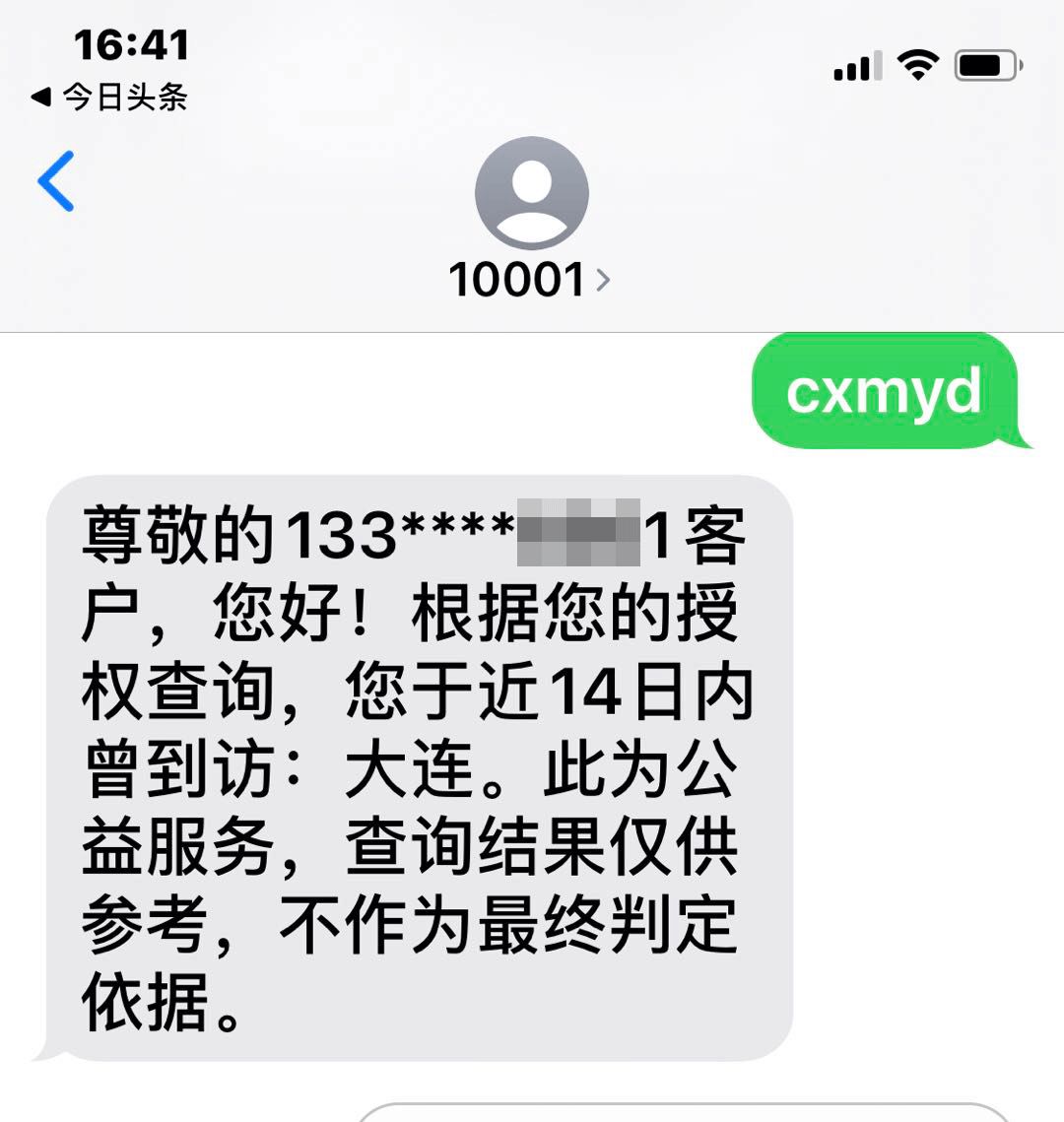The width and height of the screenshot is (1064, 1122).
Task: Return to 今日头条 app
Action: tap(109, 97)
